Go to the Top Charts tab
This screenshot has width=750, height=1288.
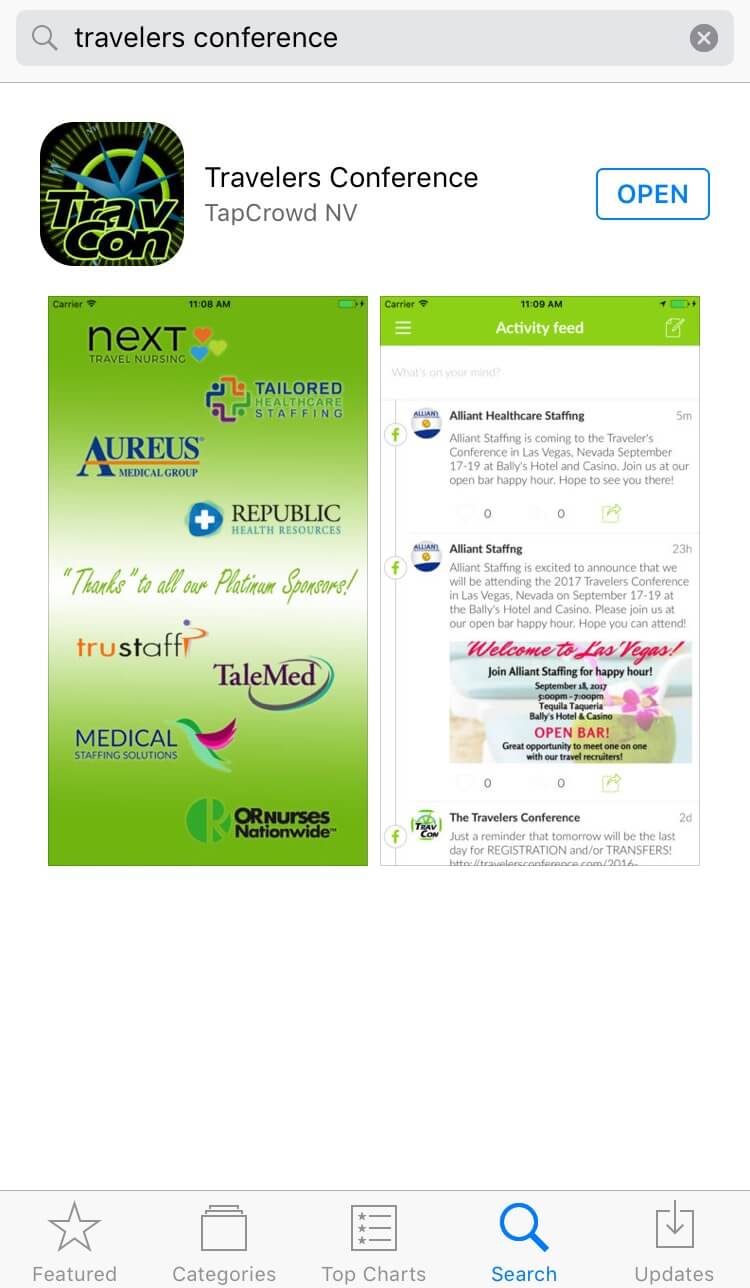(374, 1241)
